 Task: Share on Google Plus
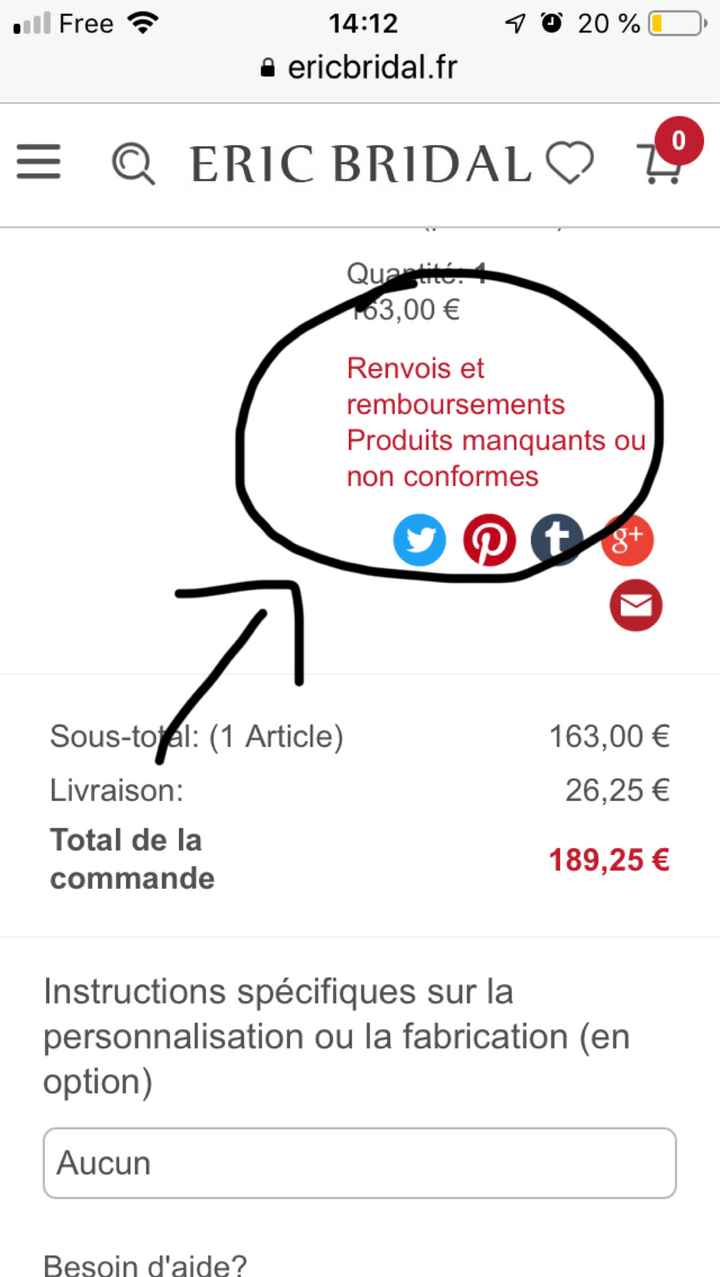(627, 541)
